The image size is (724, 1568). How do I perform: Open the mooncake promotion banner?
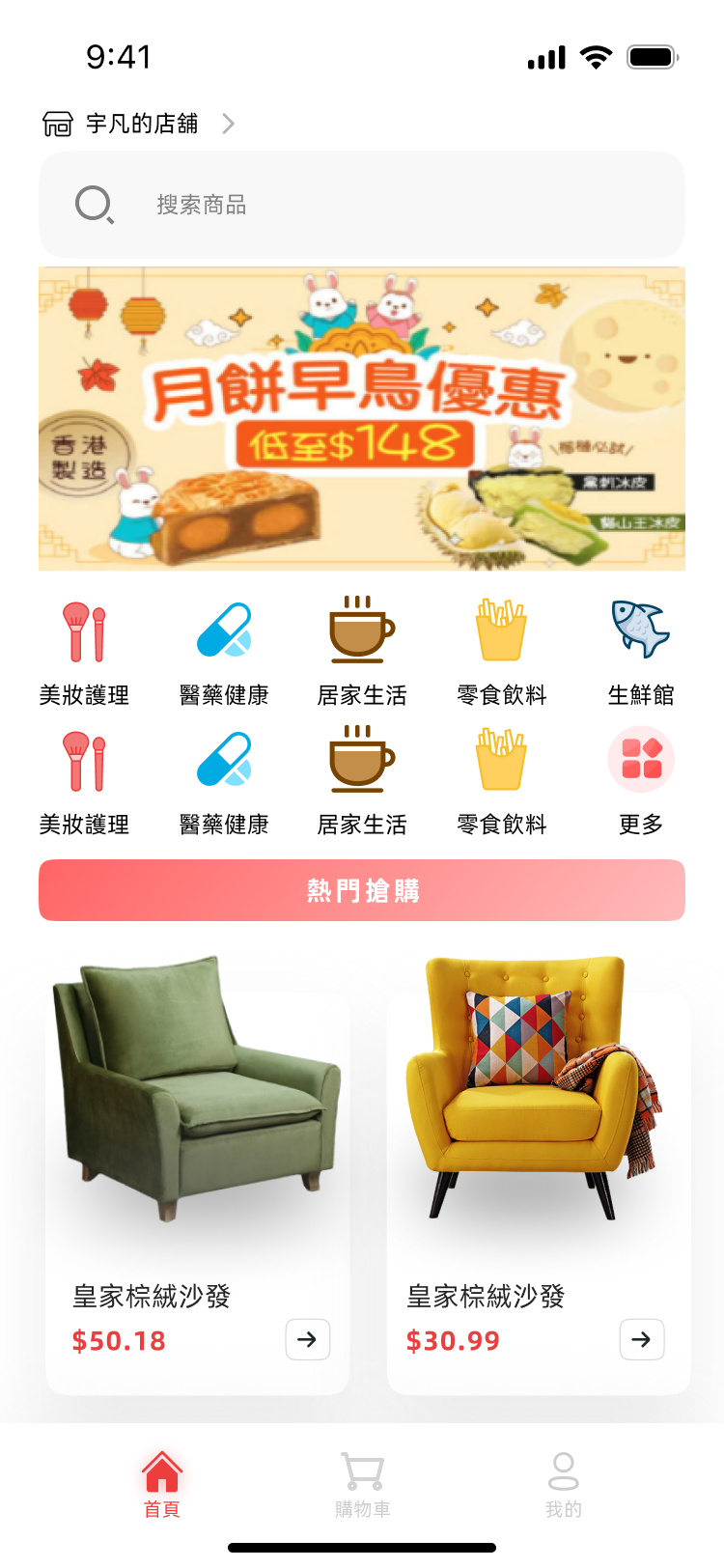pyautogui.click(x=362, y=417)
